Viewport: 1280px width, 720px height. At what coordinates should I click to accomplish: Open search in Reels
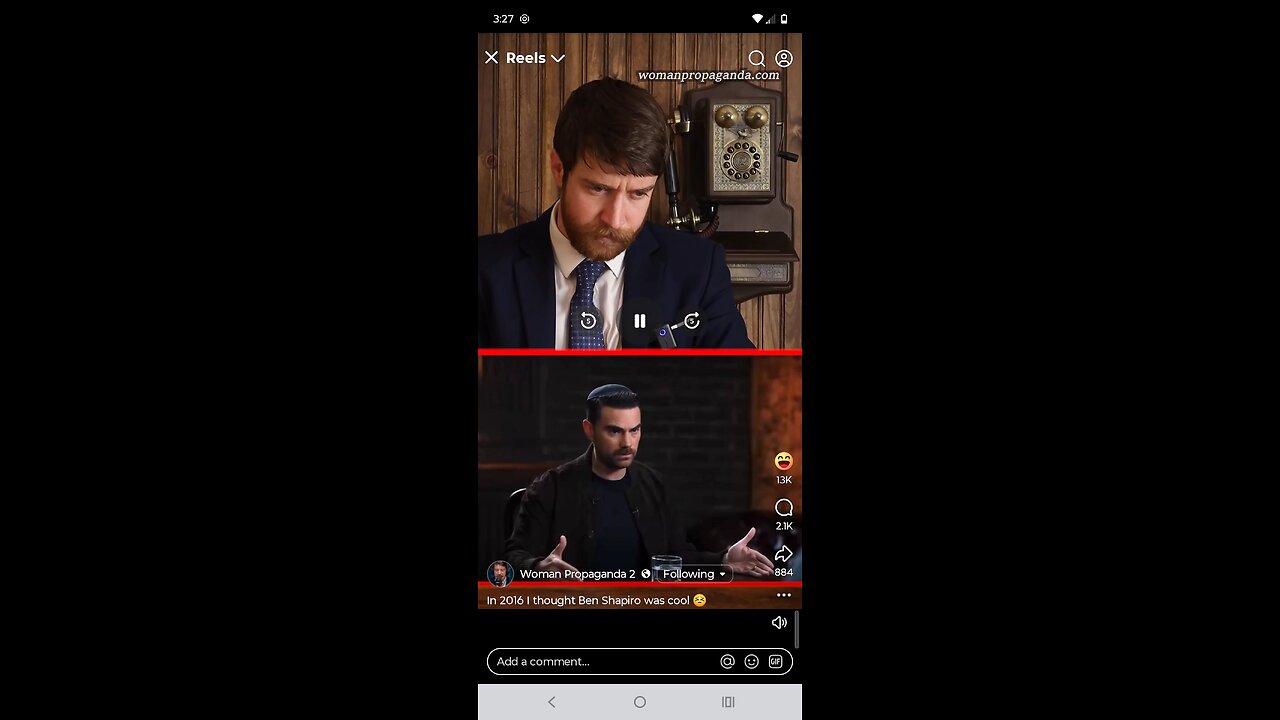(757, 58)
